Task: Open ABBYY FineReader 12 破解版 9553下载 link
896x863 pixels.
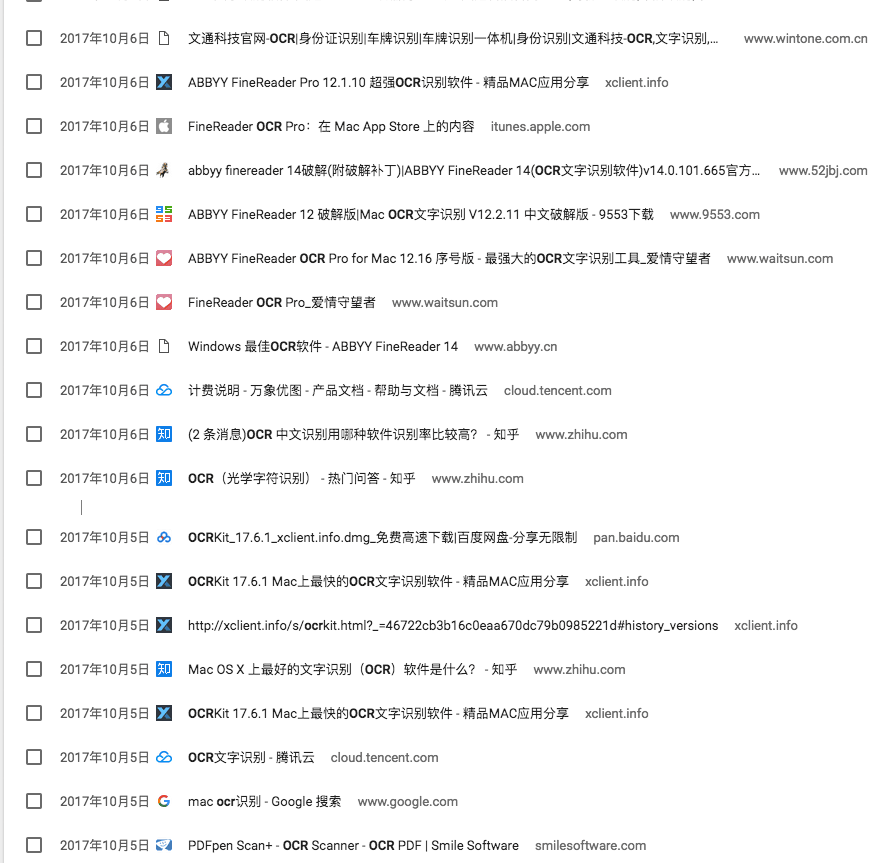Action: tap(420, 215)
